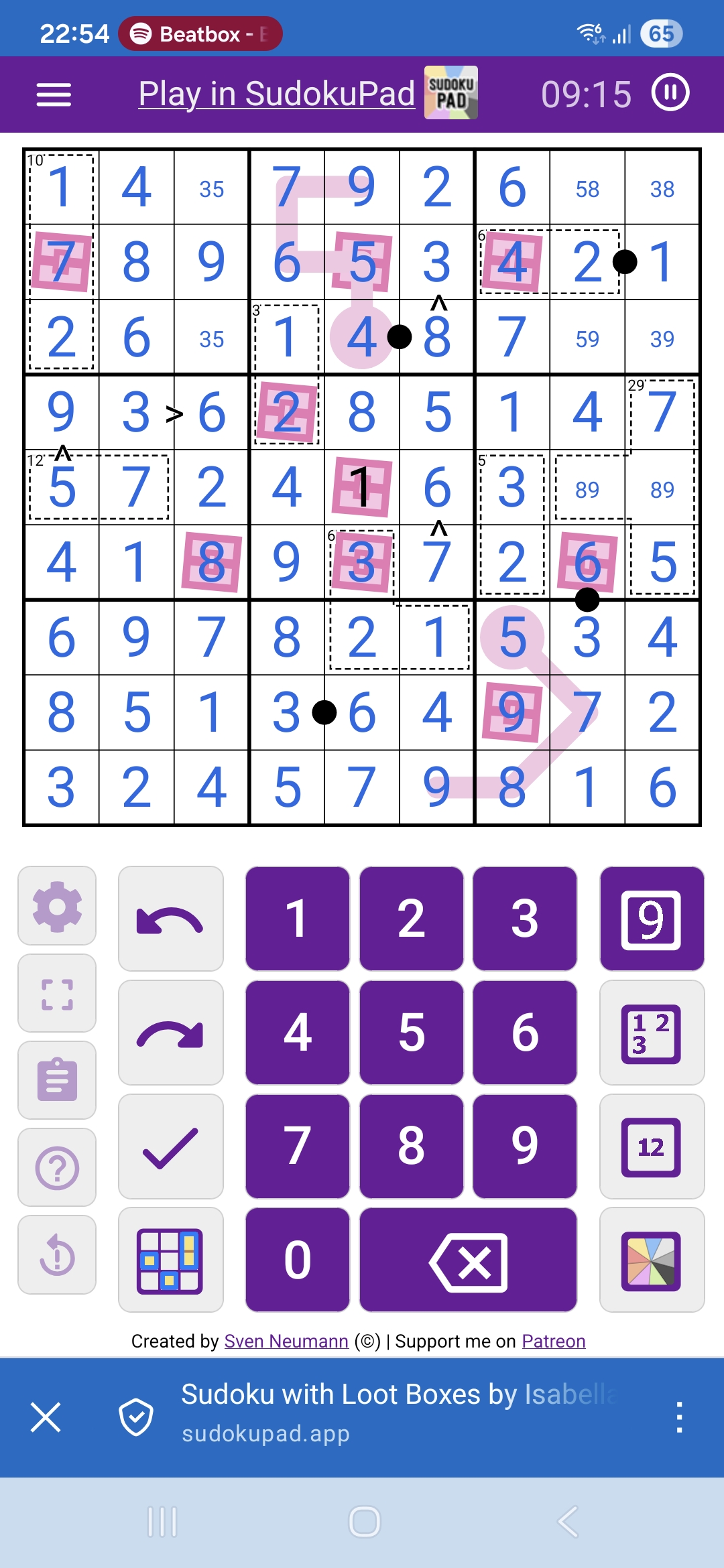This screenshot has width=724, height=1568.
Task: Restart the puzzle
Action: [57, 1254]
